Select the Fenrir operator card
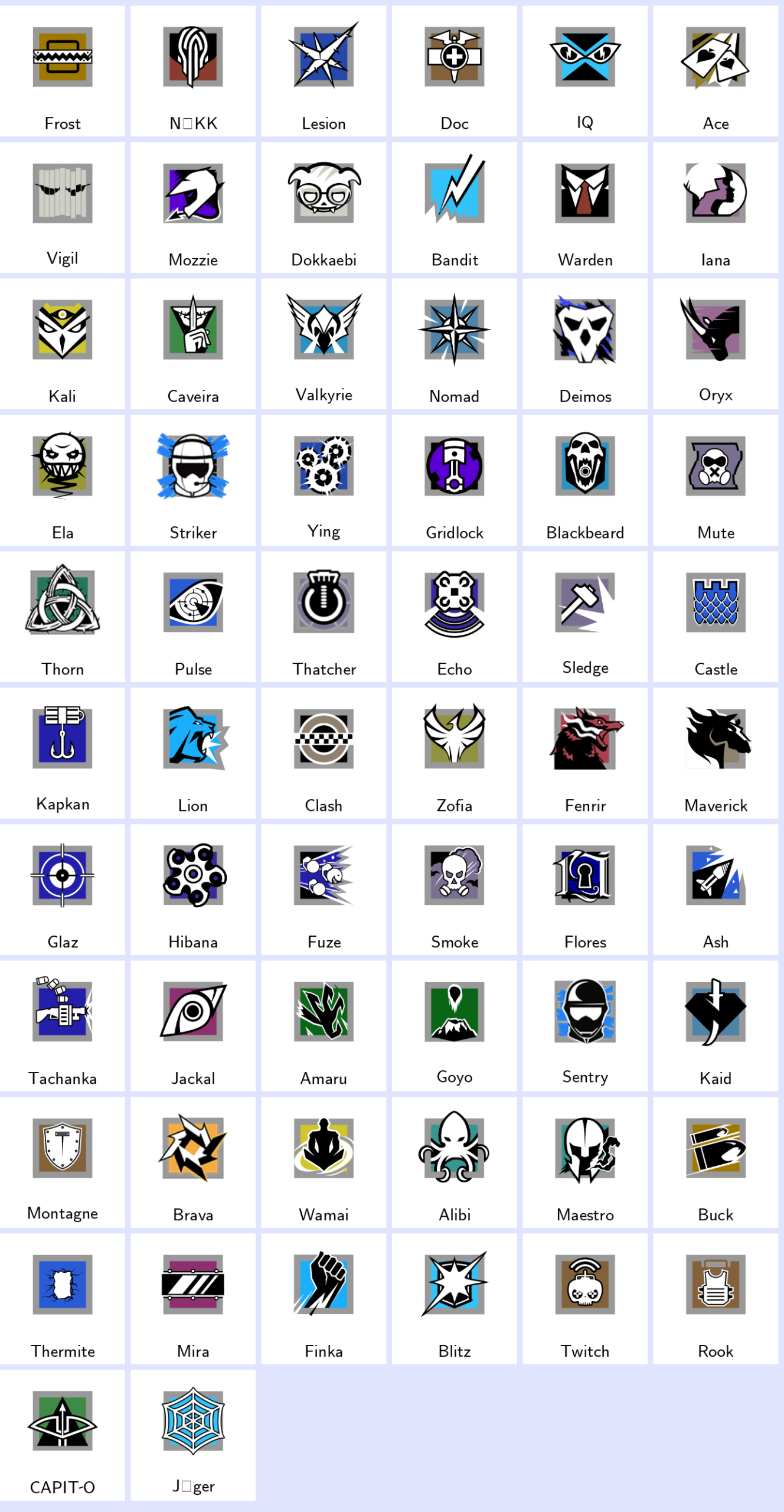The width and height of the screenshot is (784, 1512). pyautogui.click(x=584, y=754)
